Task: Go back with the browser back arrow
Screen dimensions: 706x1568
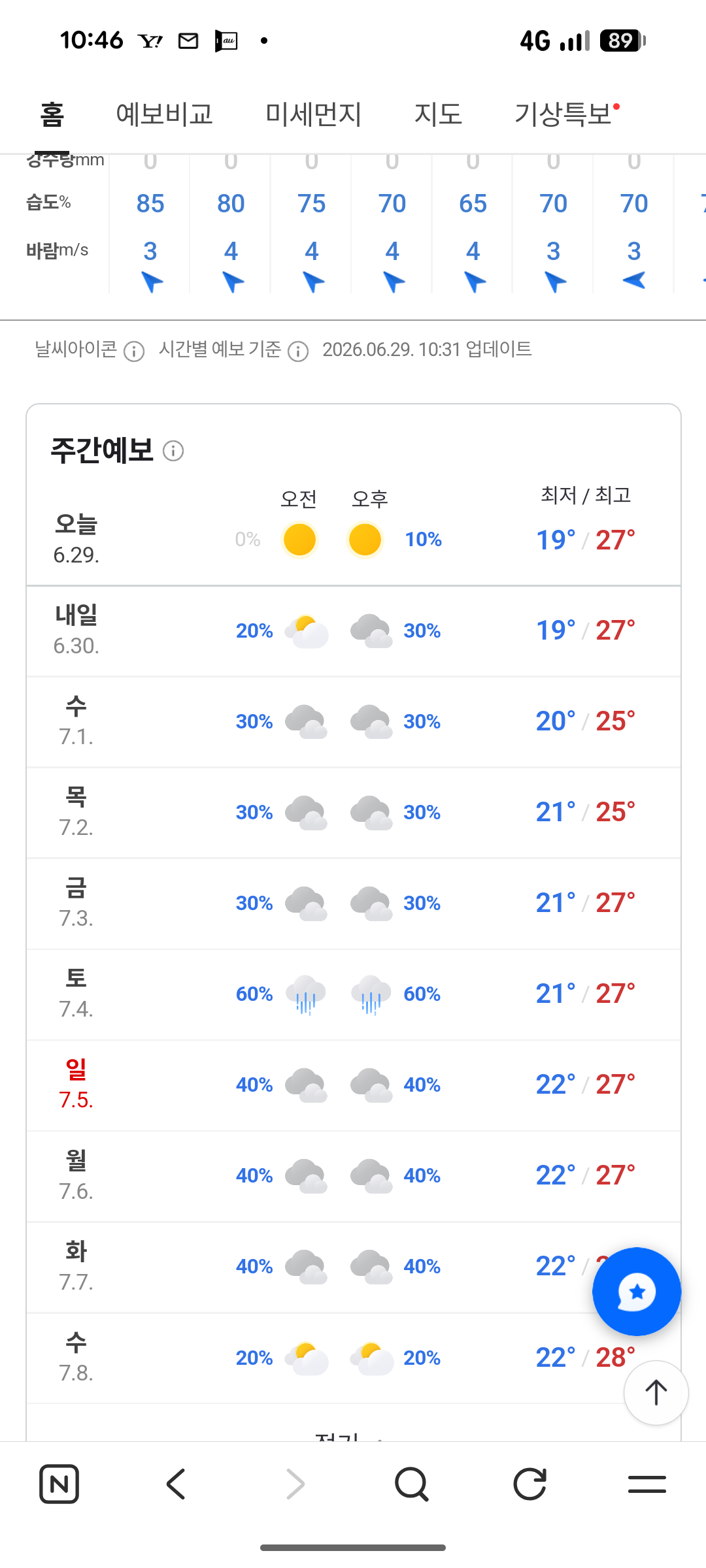Action: coord(176,1484)
